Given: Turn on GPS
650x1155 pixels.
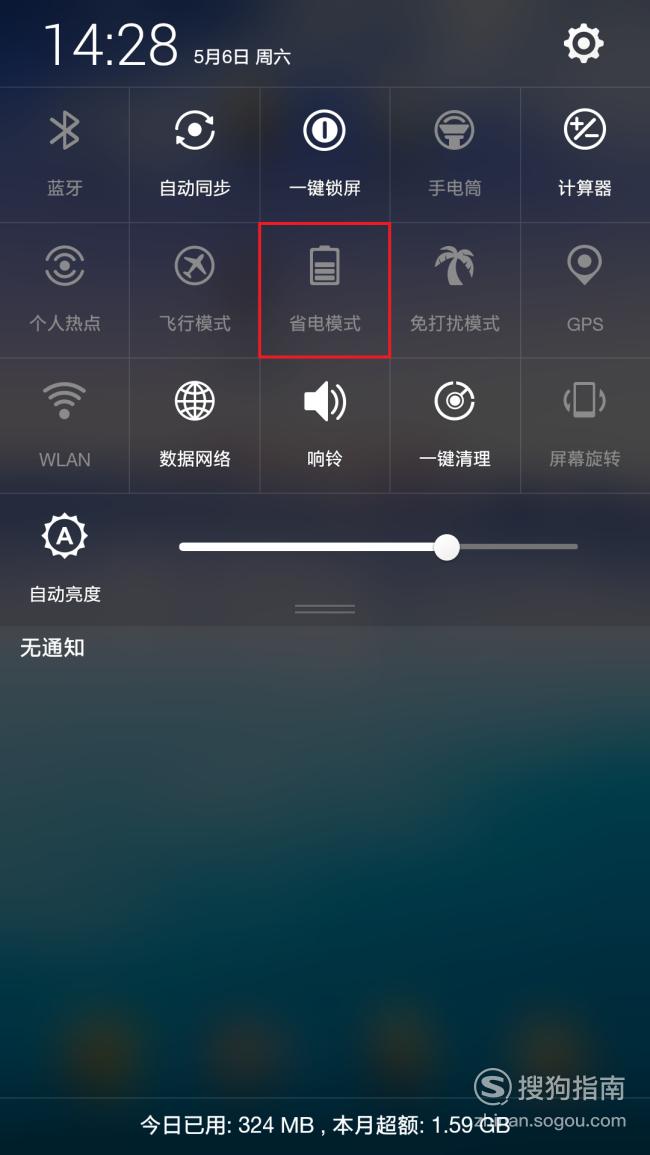Looking at the screenshot, I should (585, 290).
